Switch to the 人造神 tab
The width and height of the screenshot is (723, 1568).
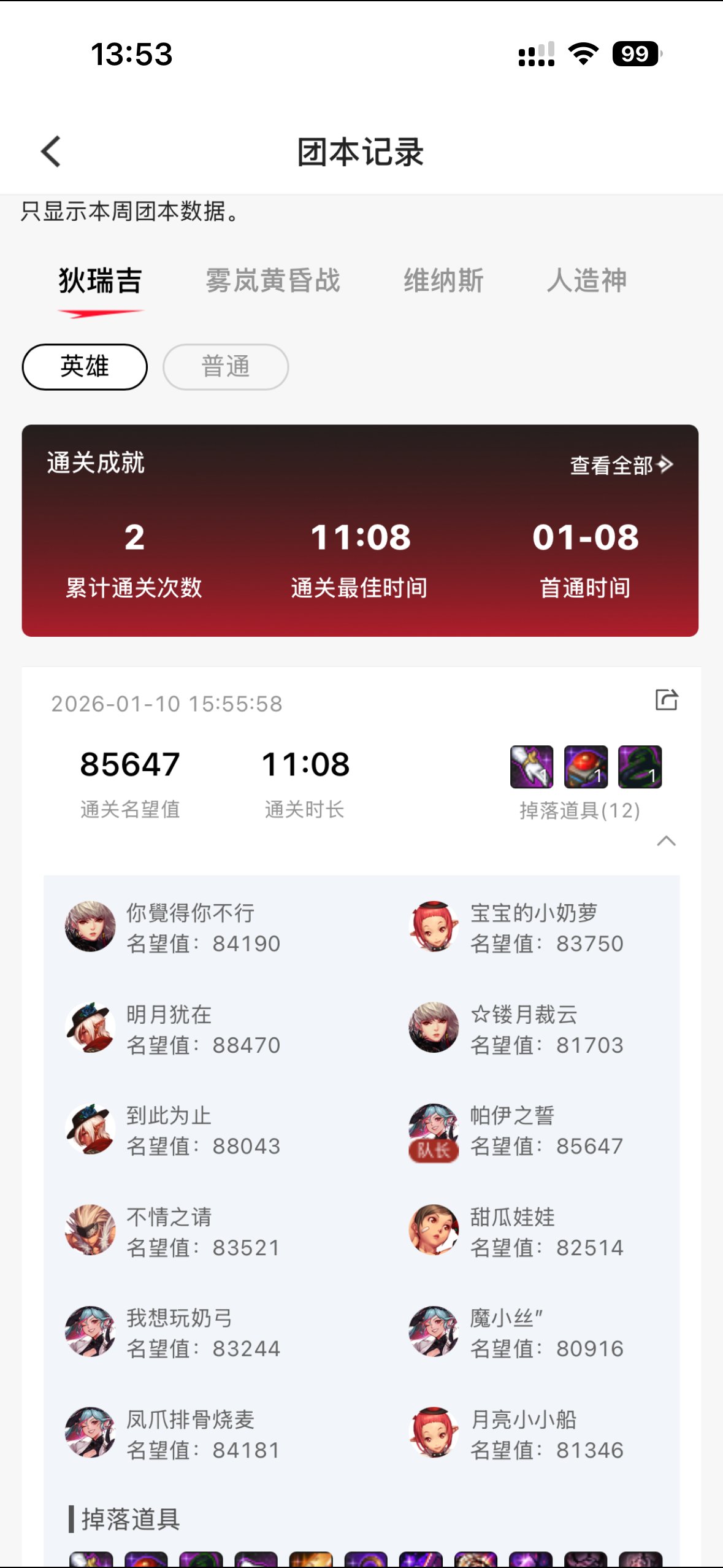(x=586, y=281)
